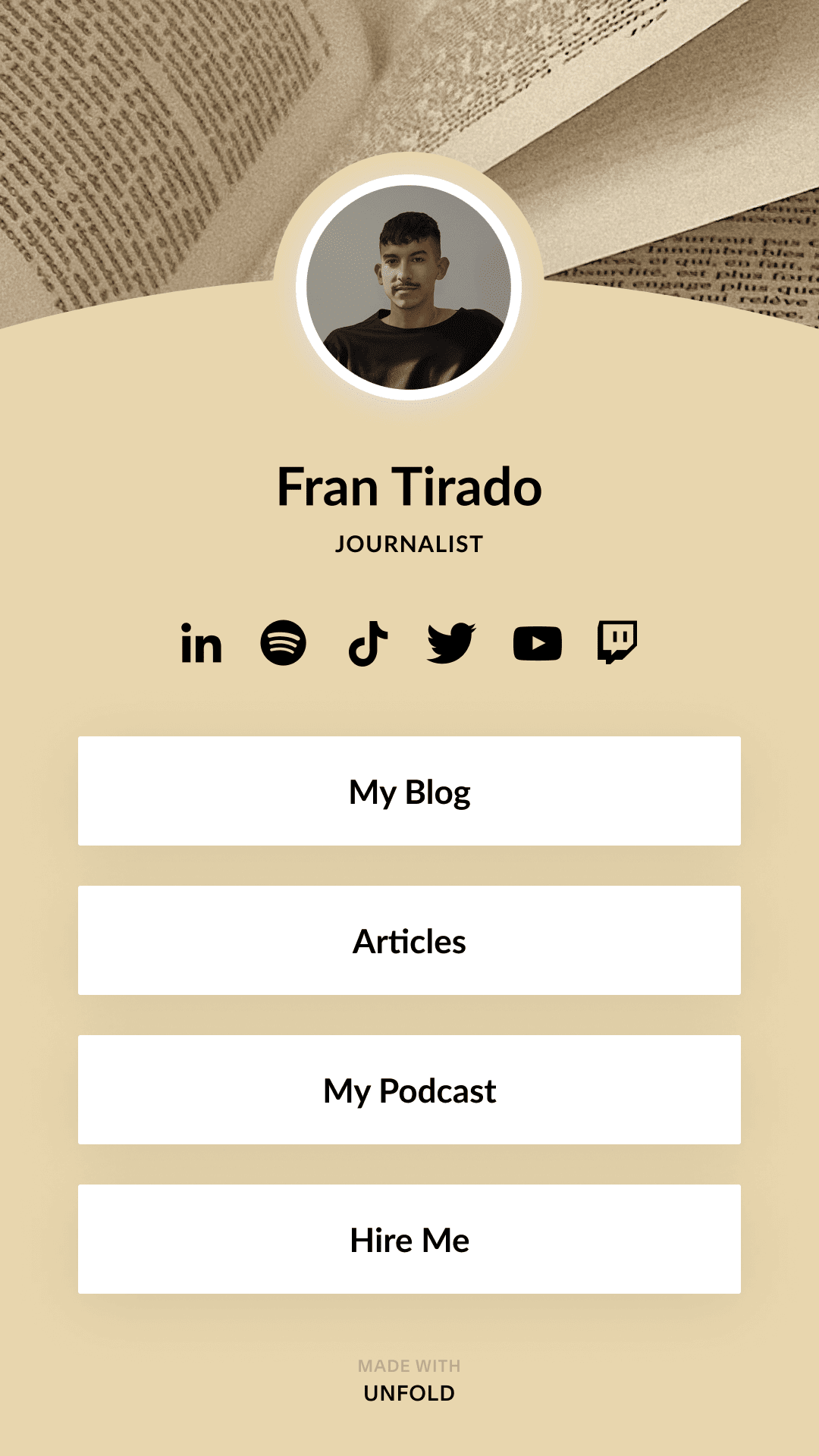Open the Twitch channel icon

pos(617,642)
